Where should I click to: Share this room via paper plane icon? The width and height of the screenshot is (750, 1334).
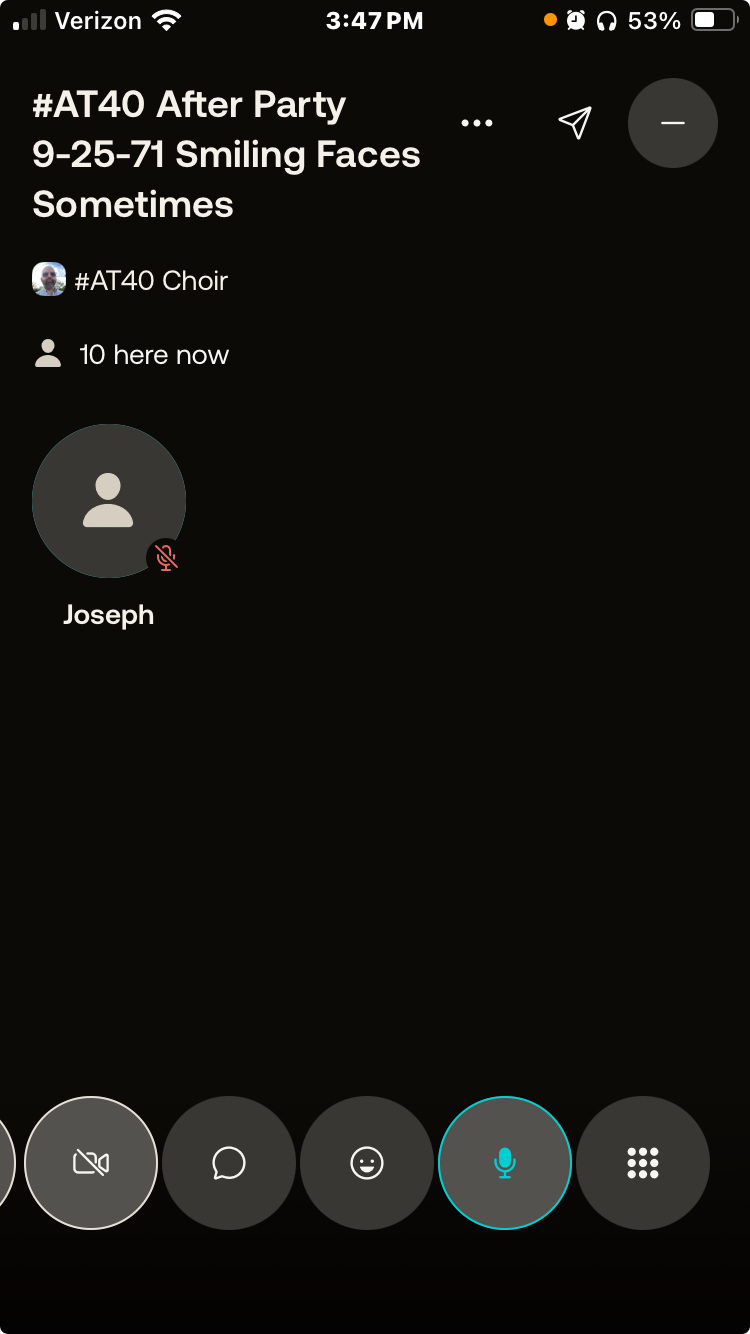[574, 123]
